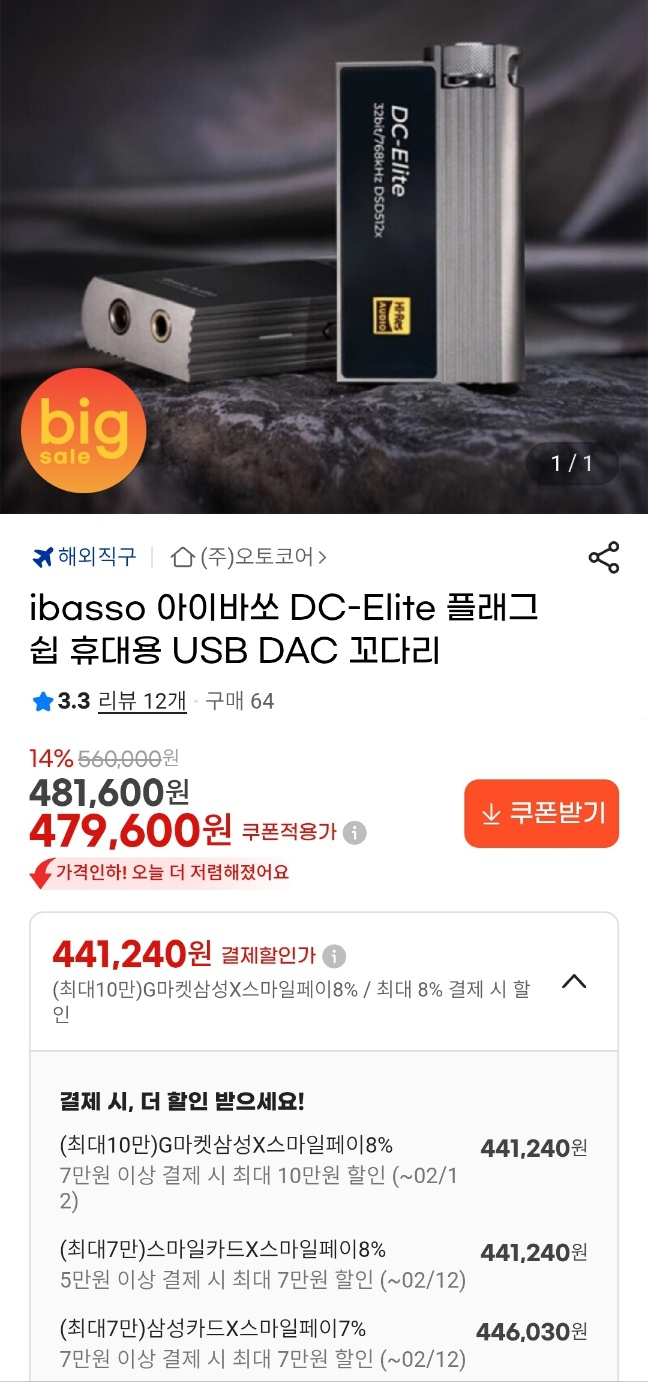Open the (주)오토코어 seller store
The image size is (648, 1382).
(250, 557)
